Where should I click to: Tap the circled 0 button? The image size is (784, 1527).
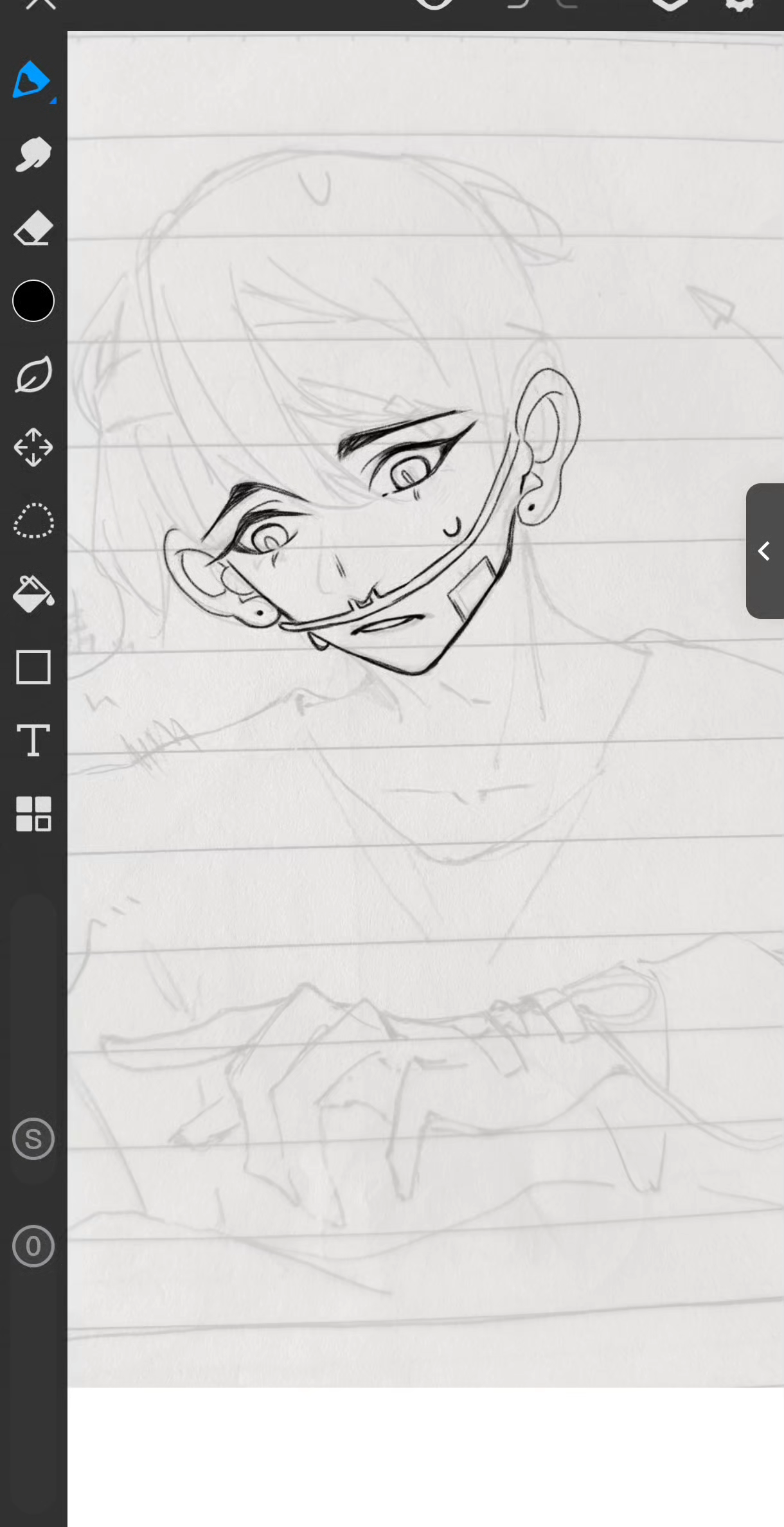33,1246
